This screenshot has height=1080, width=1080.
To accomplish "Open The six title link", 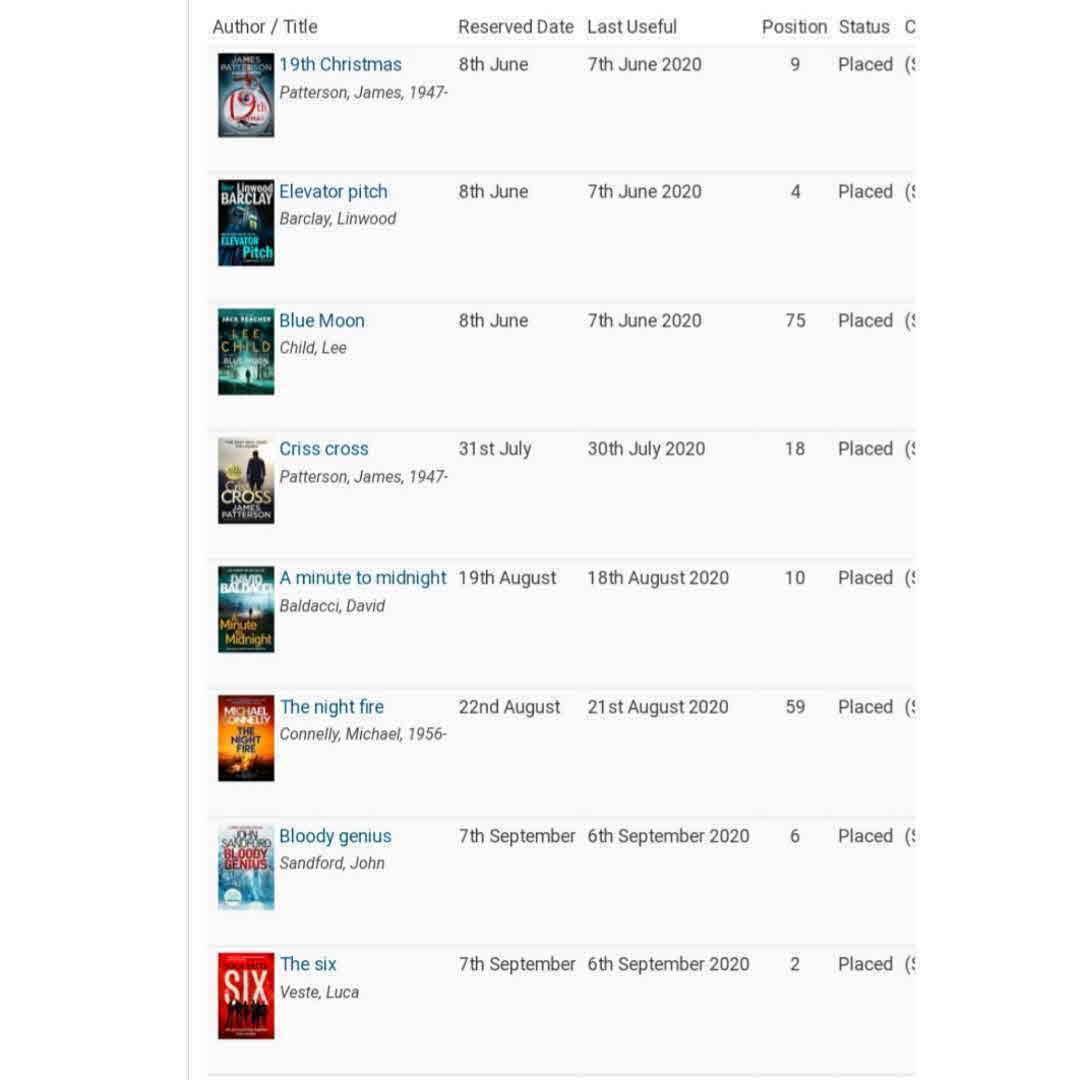I will tap(308, 964).
